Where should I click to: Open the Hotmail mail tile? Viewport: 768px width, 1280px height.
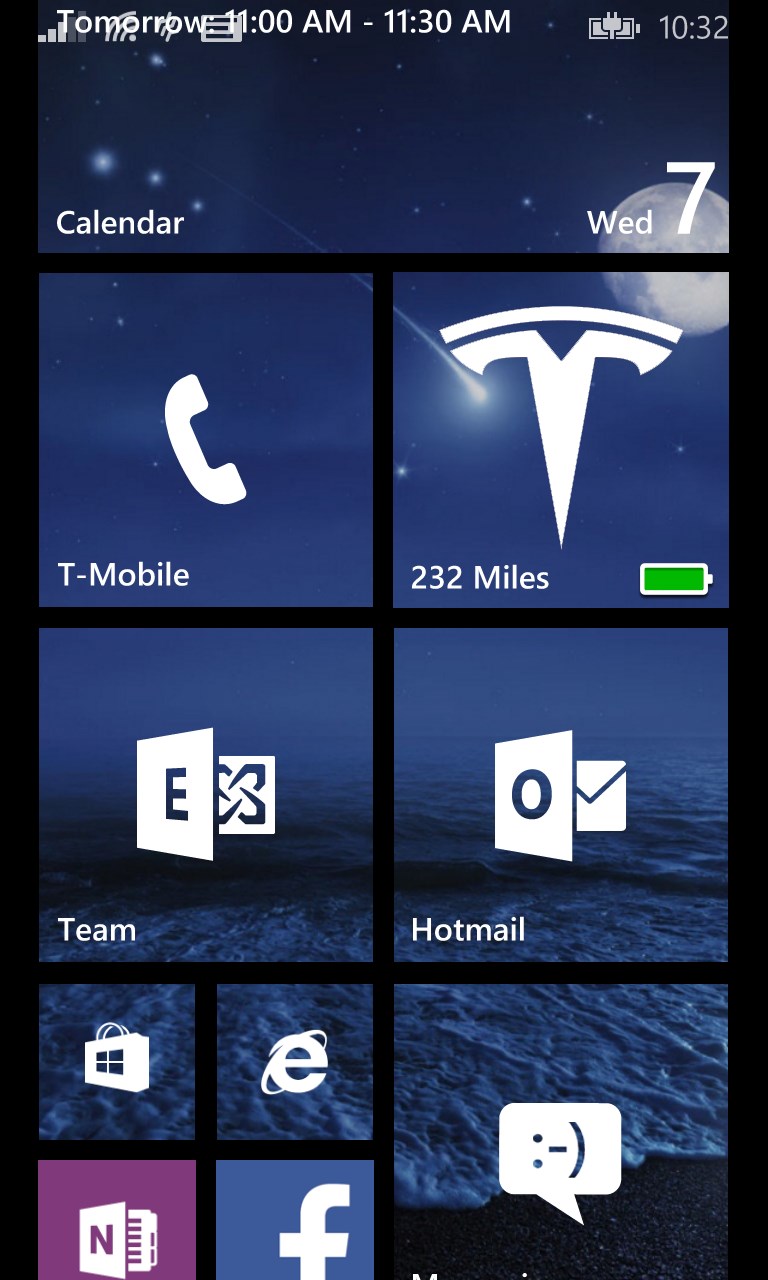click(x=561, y=795)
